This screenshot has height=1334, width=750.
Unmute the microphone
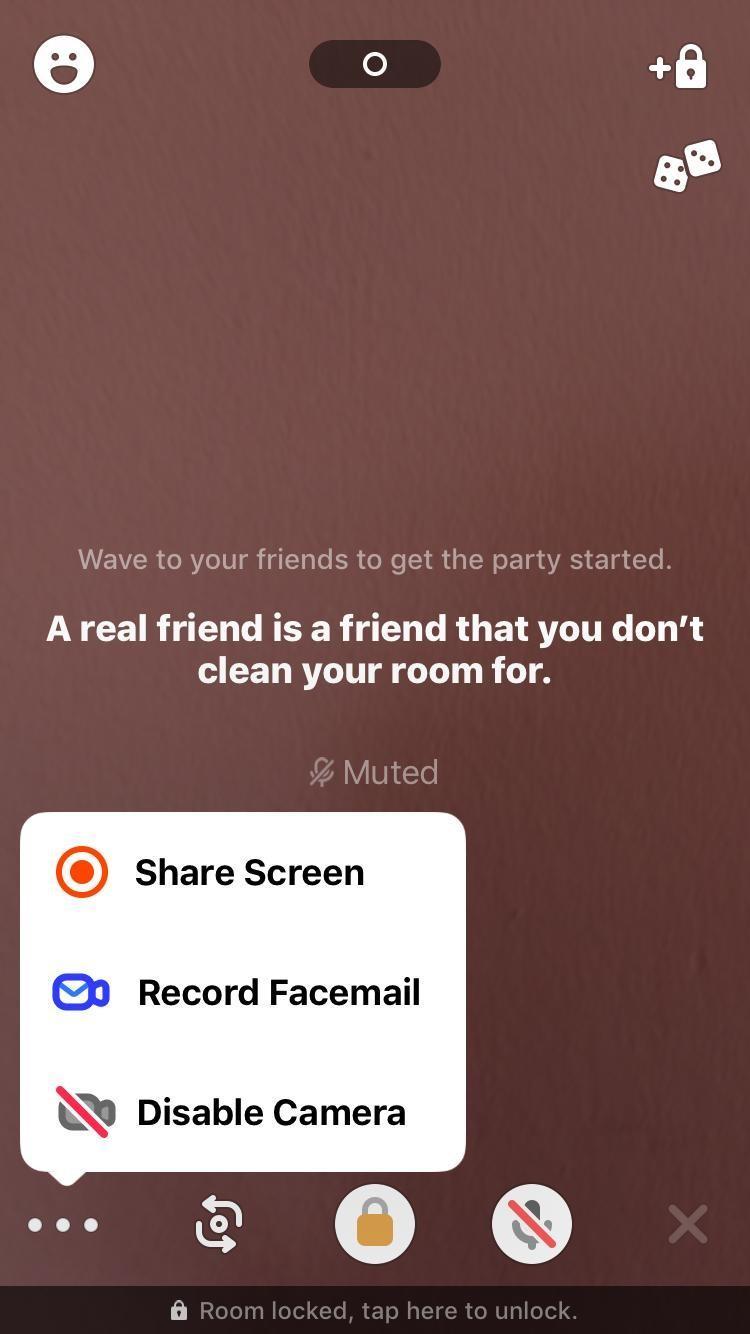click(x=531, y=1224)
